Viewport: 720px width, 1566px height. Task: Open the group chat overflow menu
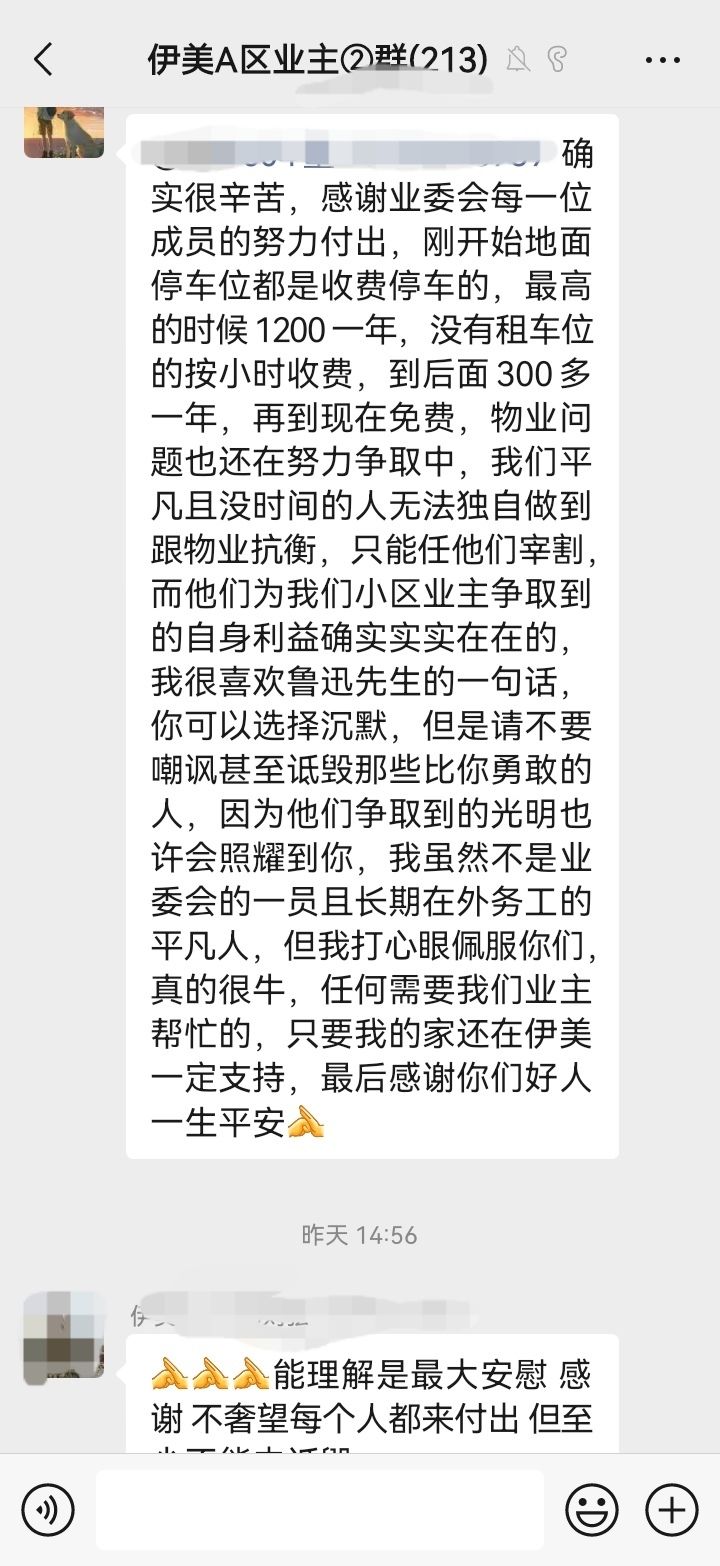click(662, 60)
